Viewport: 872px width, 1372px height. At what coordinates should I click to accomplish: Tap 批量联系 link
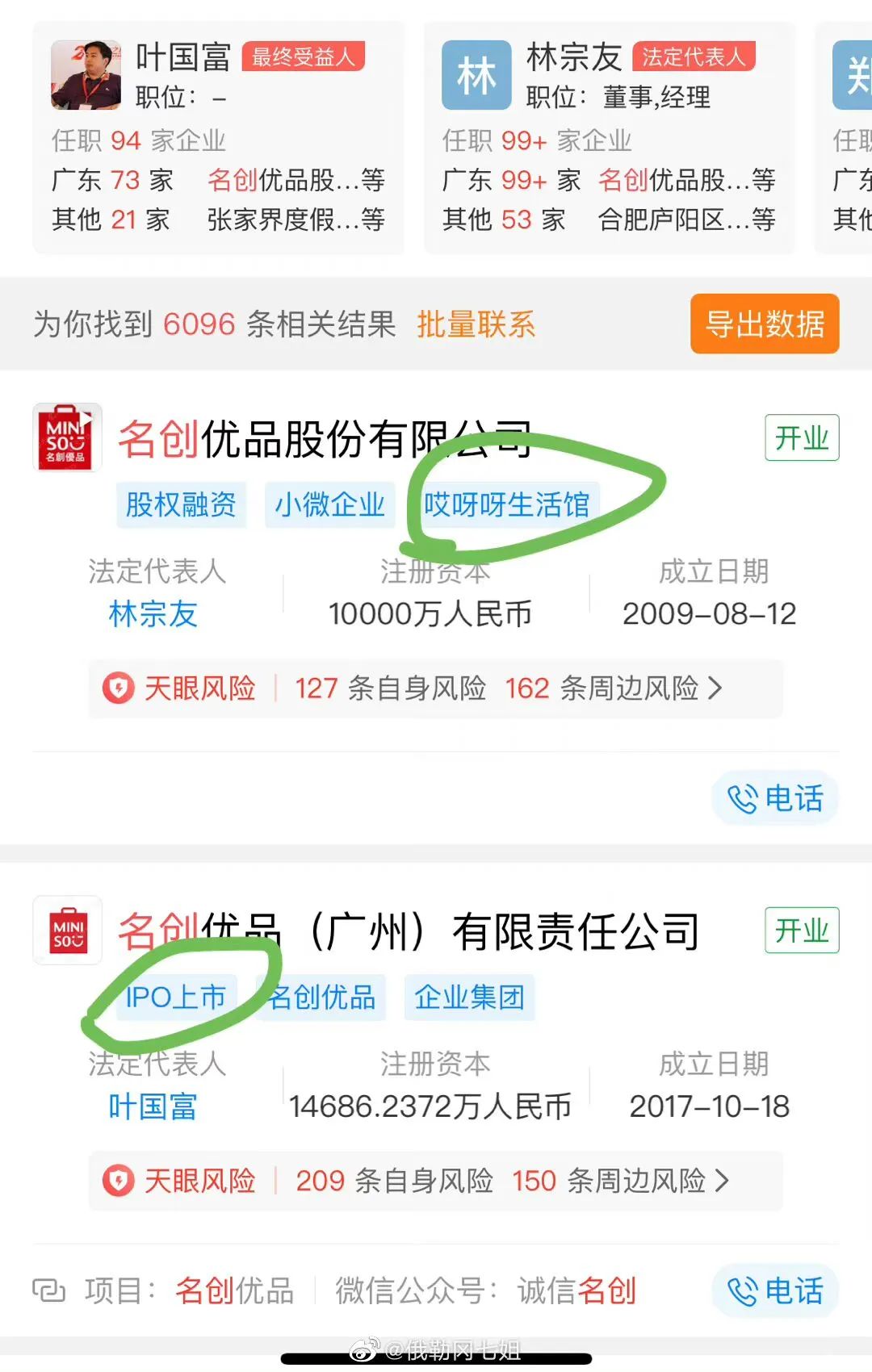tap(476, 324)
